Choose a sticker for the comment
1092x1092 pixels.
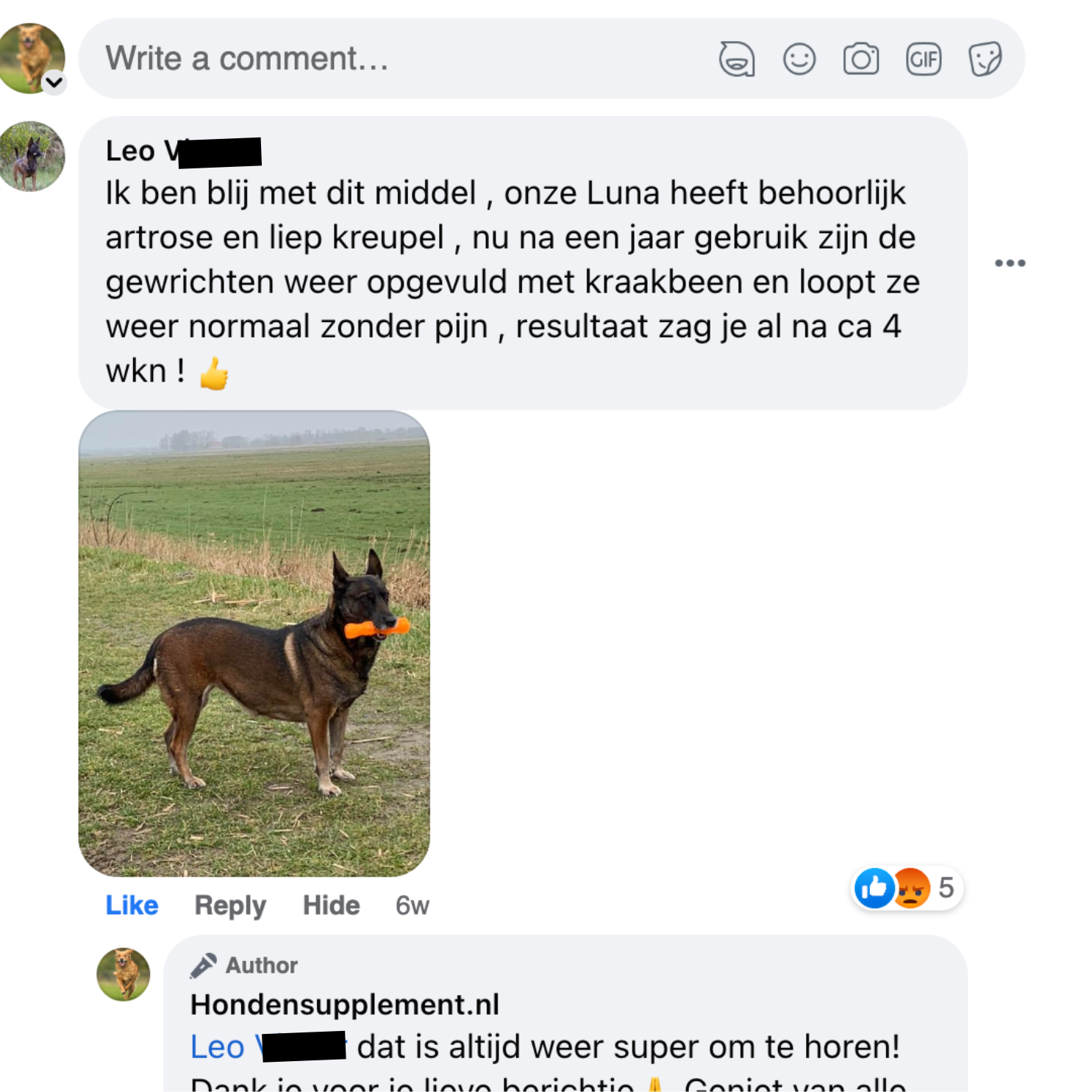coord(985,59)
